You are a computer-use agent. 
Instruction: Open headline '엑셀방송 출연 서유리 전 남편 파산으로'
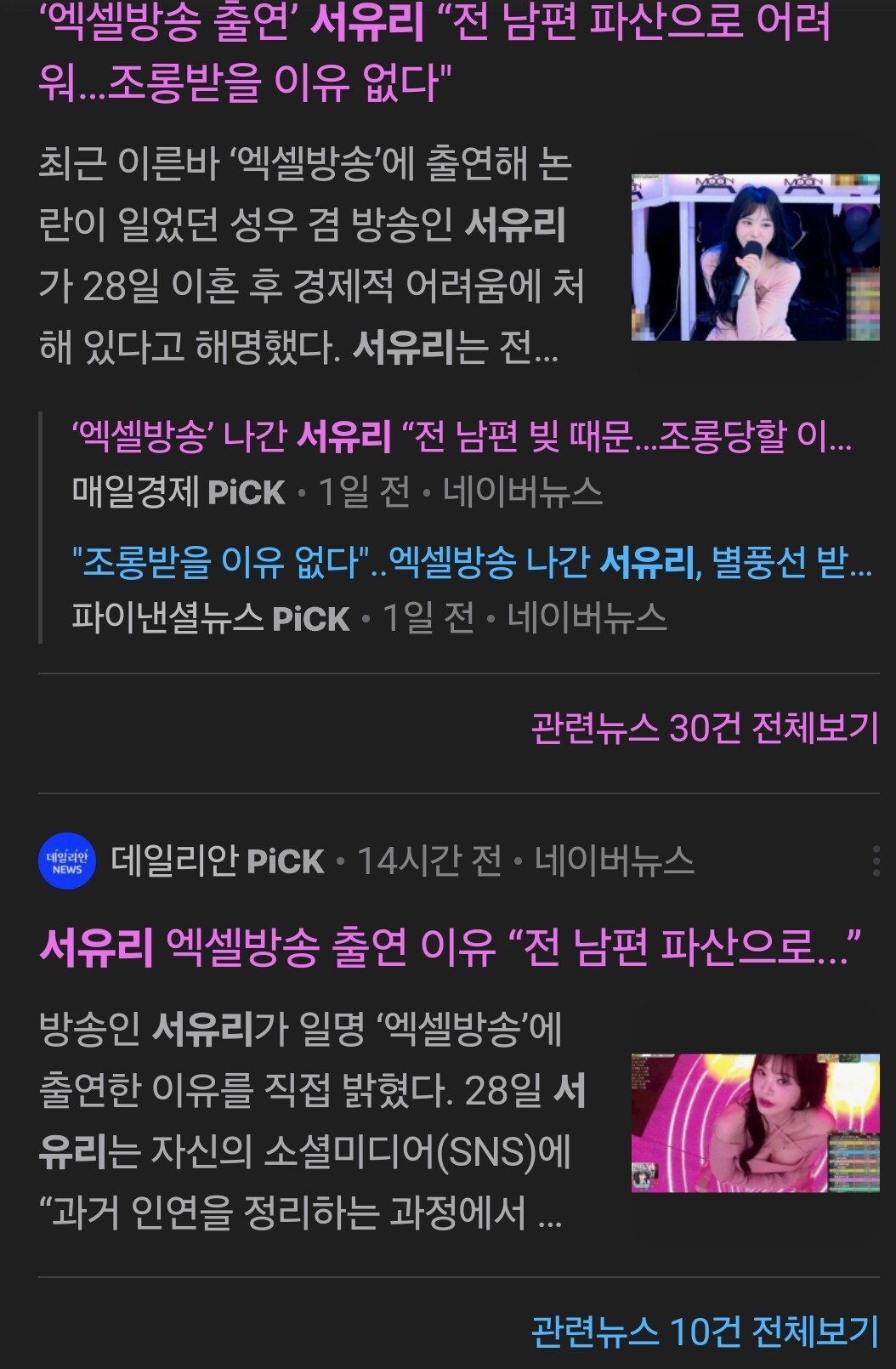coord(434,51)
